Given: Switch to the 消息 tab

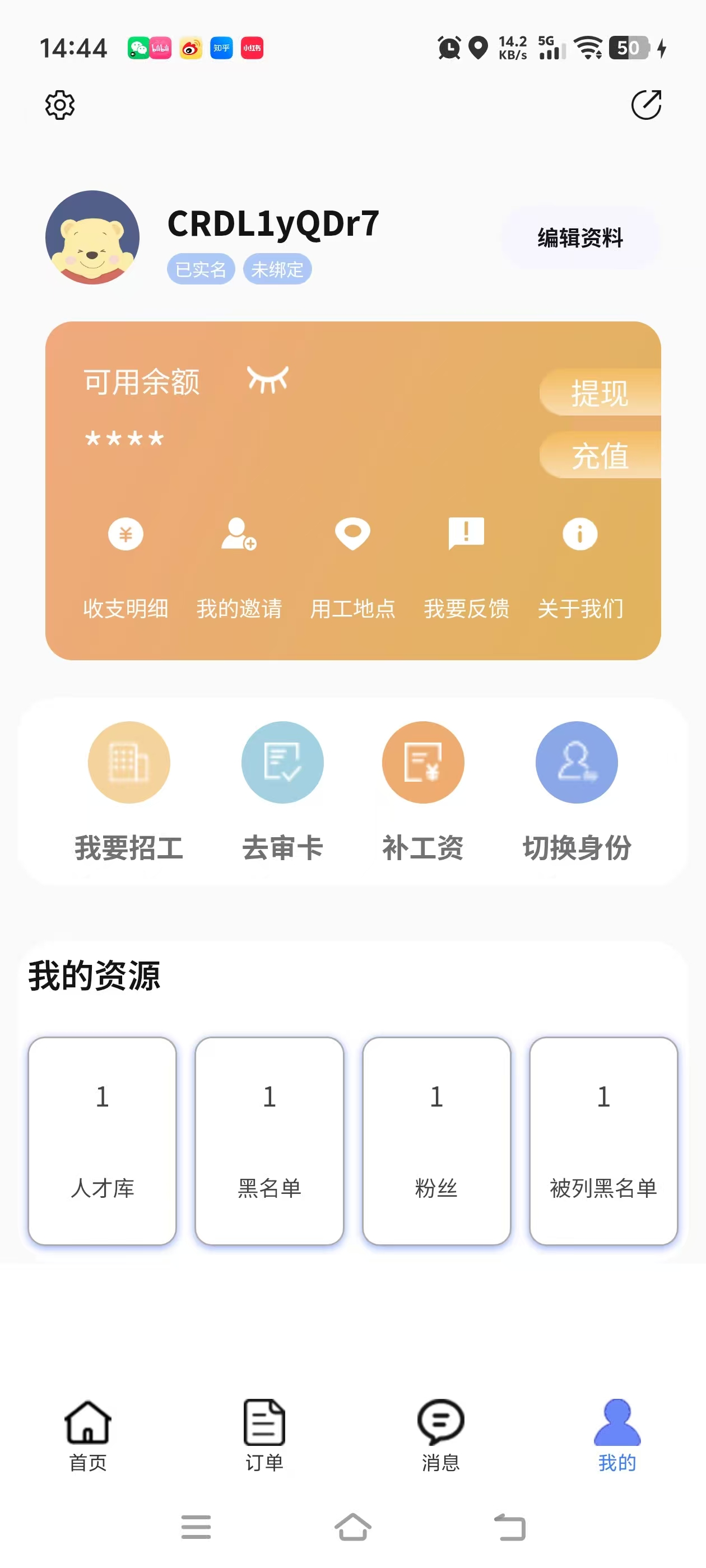Looking at the screenshot, I should click(440, 1435).
